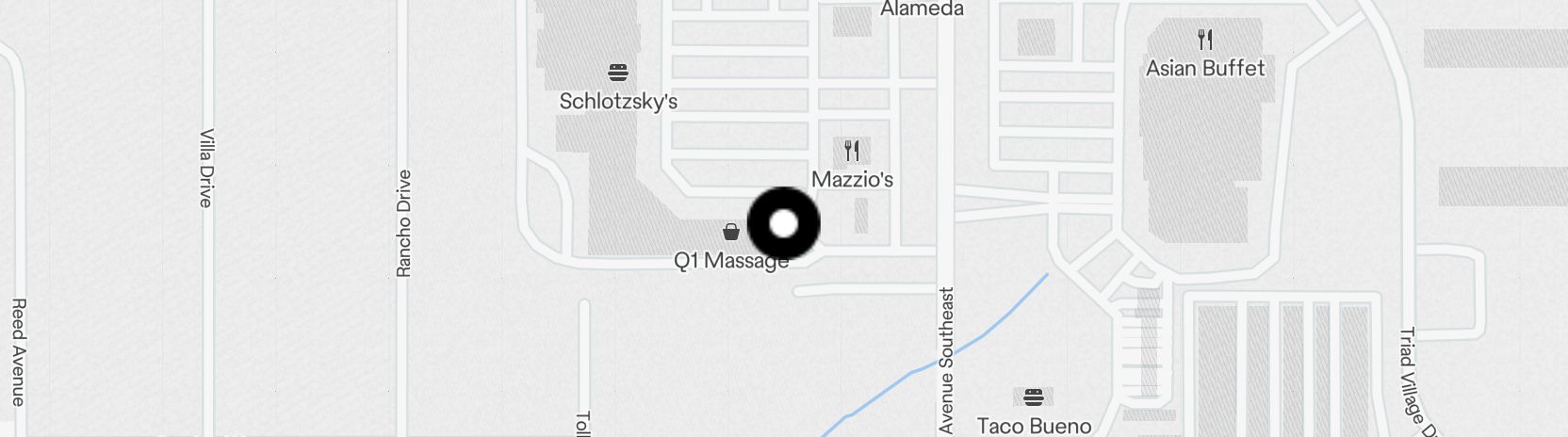This screenshot has width=1568, height=437.
Task: Select the Mazzio's restaurant marker
Action: (x=852, y=151)
